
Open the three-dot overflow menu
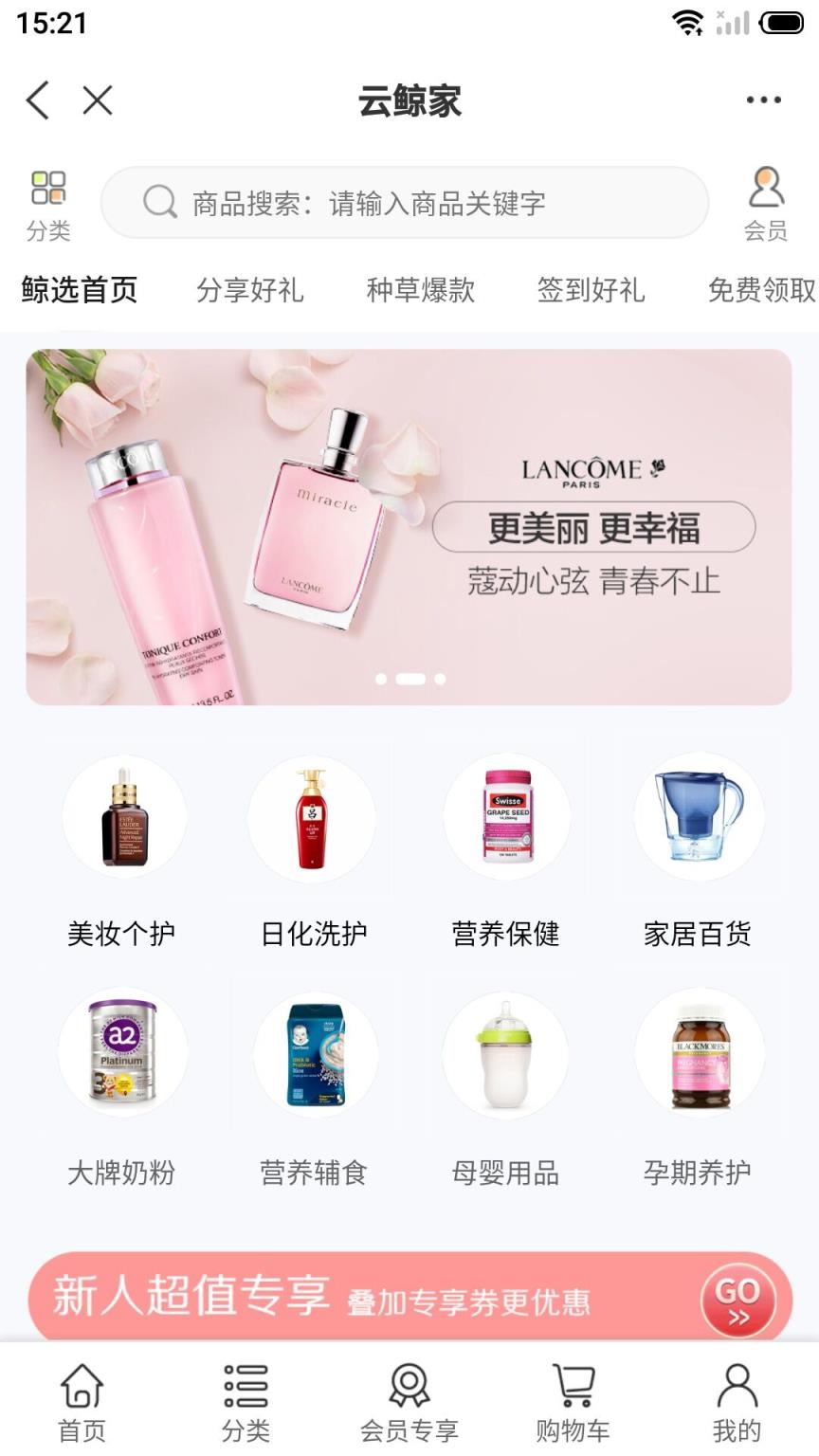pyautogui.click(x=763, y=100)
